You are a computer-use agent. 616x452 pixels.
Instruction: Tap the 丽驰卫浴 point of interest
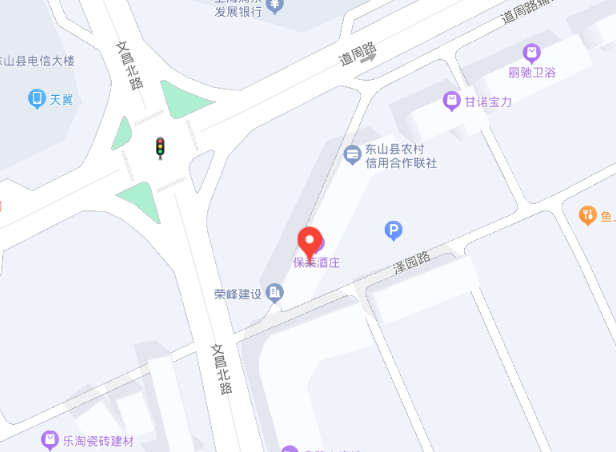pyautogui.click(x=531, y=52)
